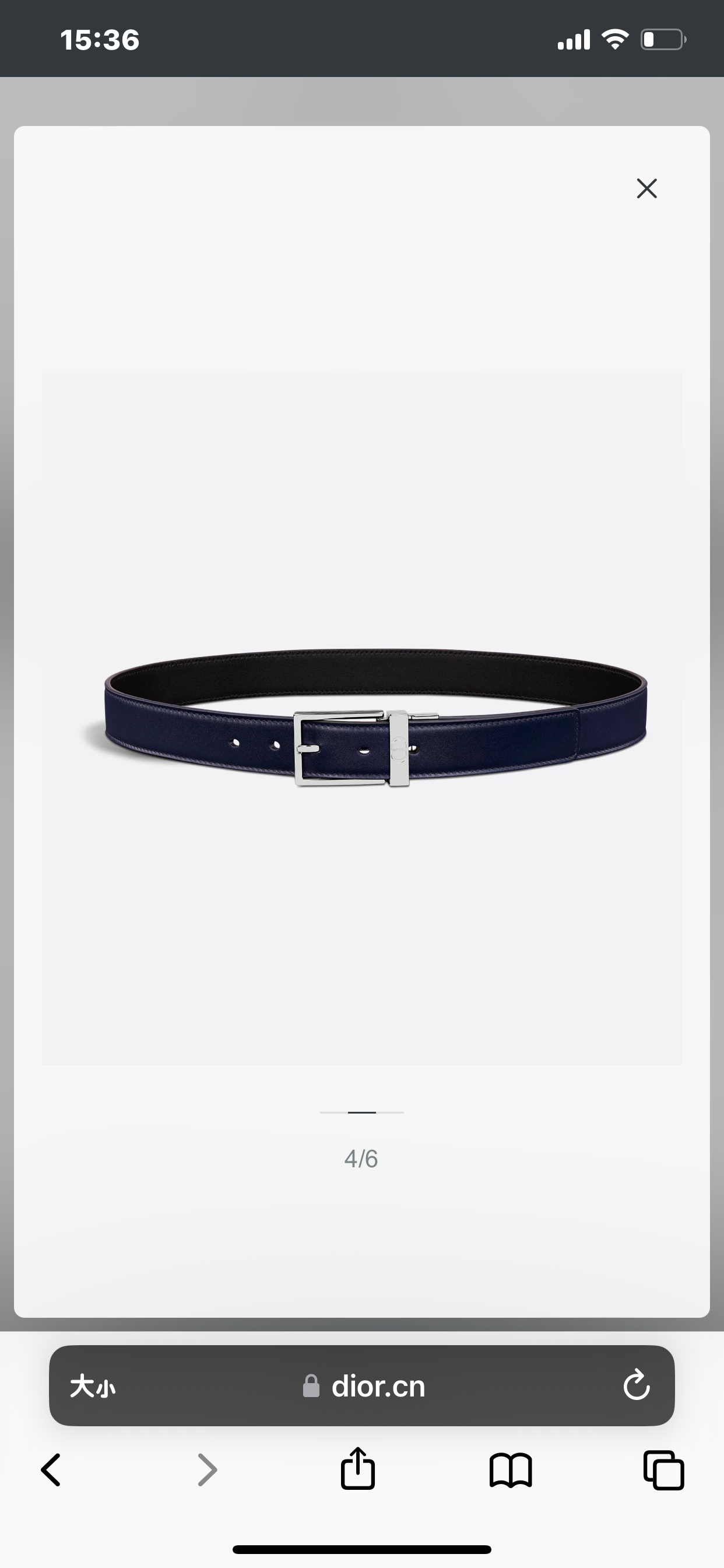Tap the dior.cn address bar

coord(365,1387)
